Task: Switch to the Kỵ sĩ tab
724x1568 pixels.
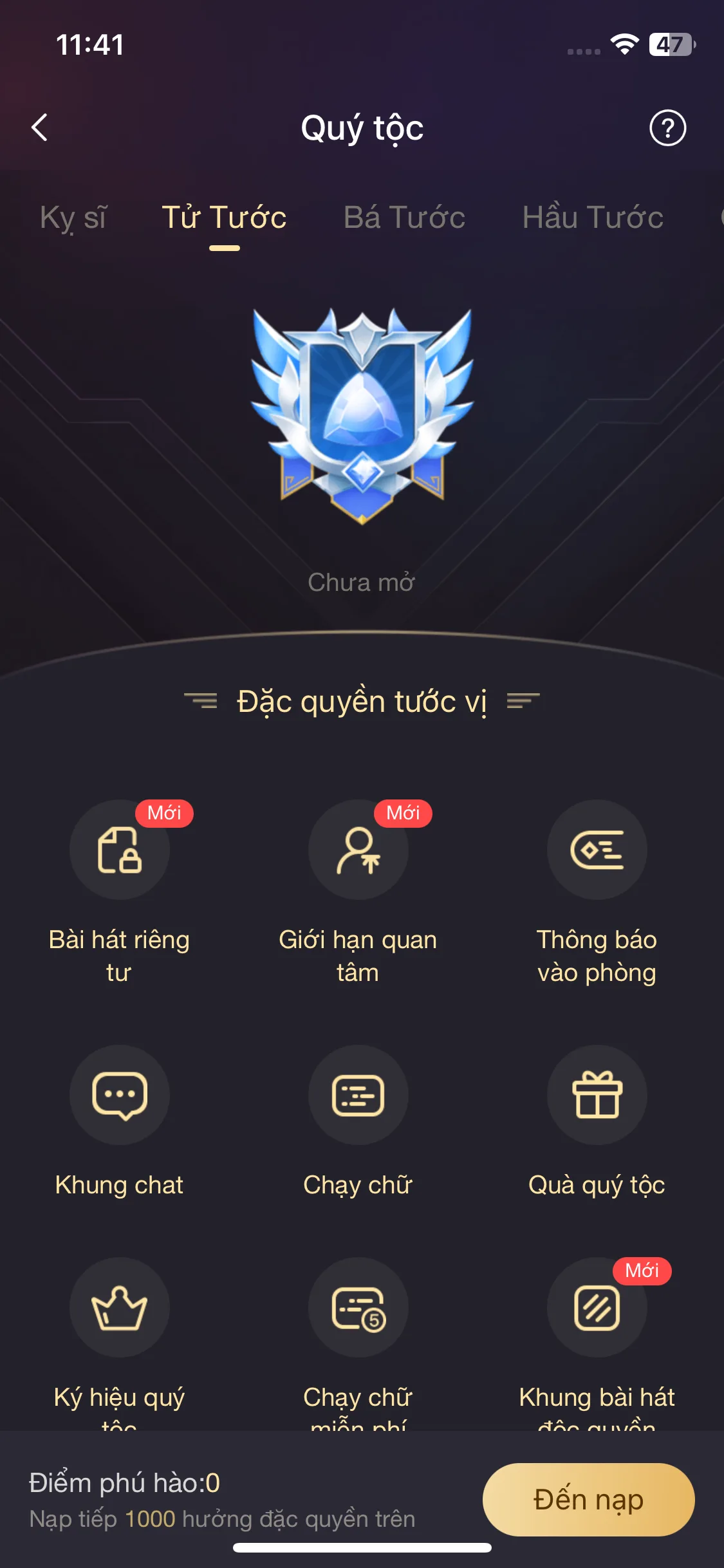Action: pyautogui.click(x=75, y=218)
